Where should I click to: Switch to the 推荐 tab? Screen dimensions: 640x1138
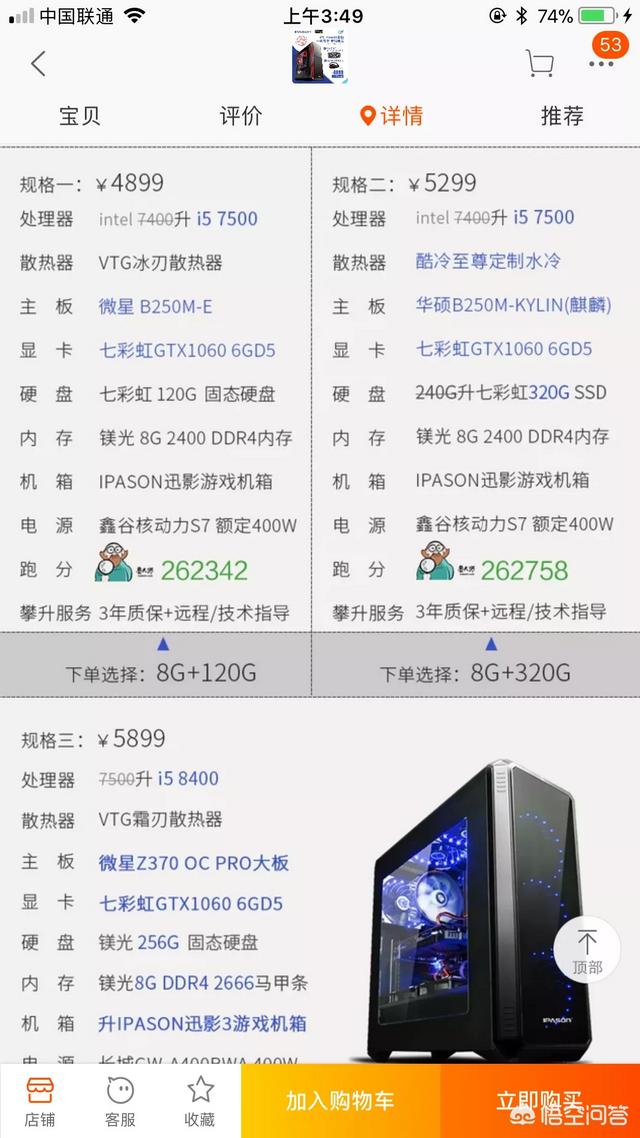(x=561, y=115)
